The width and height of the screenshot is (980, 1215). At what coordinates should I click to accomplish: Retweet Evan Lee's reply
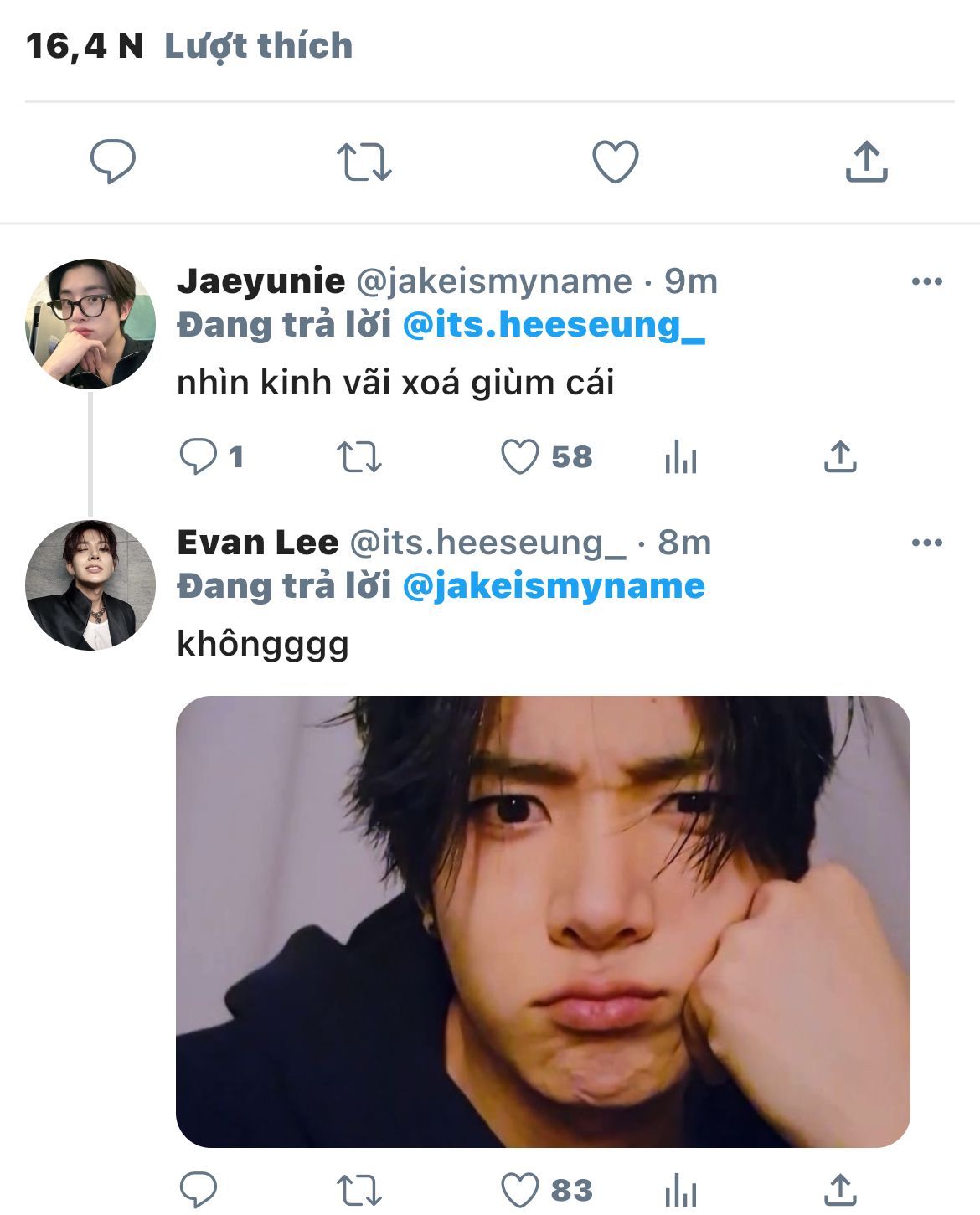[359, 1190]
